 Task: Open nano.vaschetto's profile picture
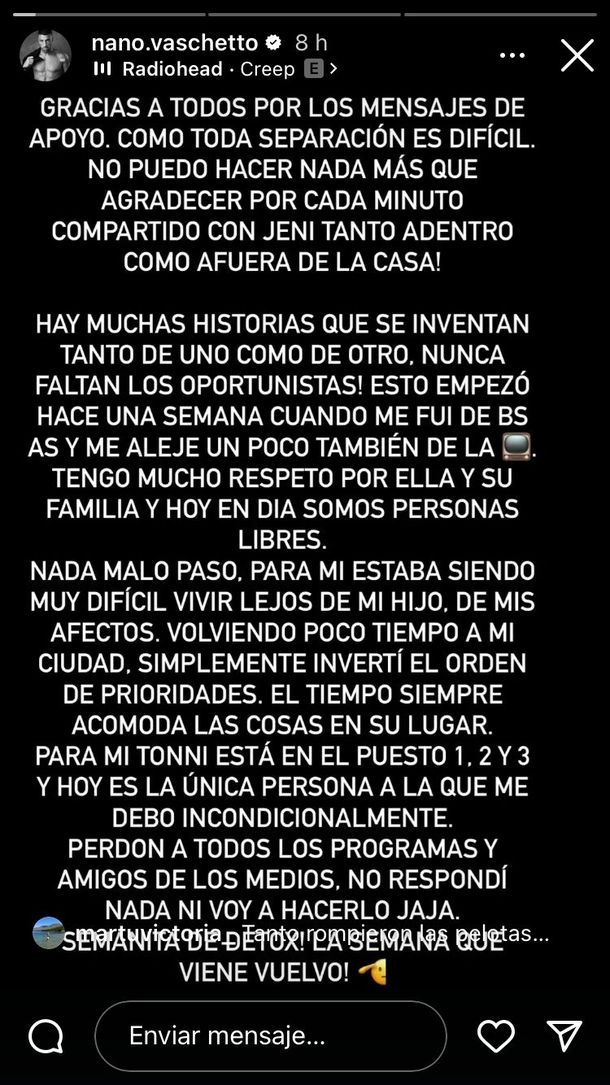click(x=46, y=55)
